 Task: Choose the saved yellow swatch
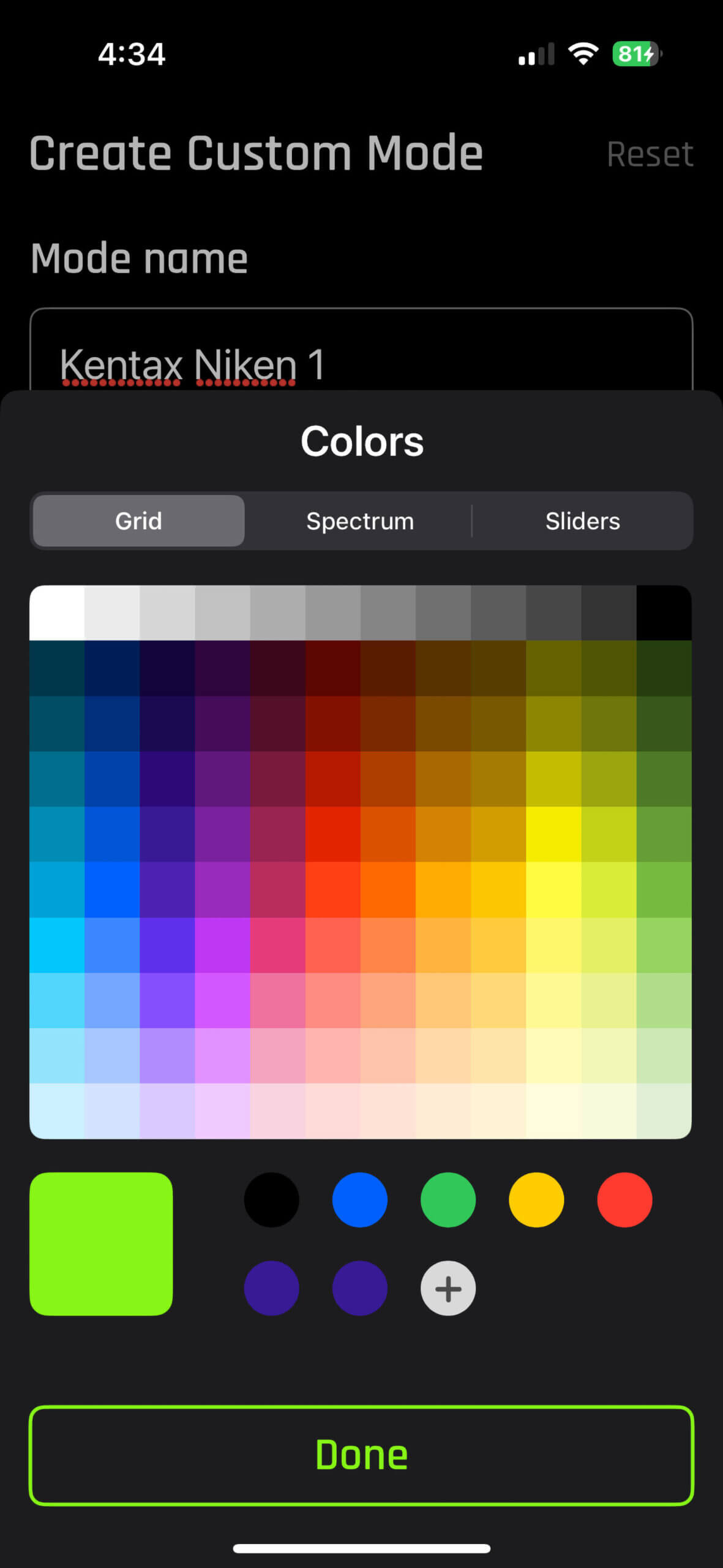coord(536,1200)
